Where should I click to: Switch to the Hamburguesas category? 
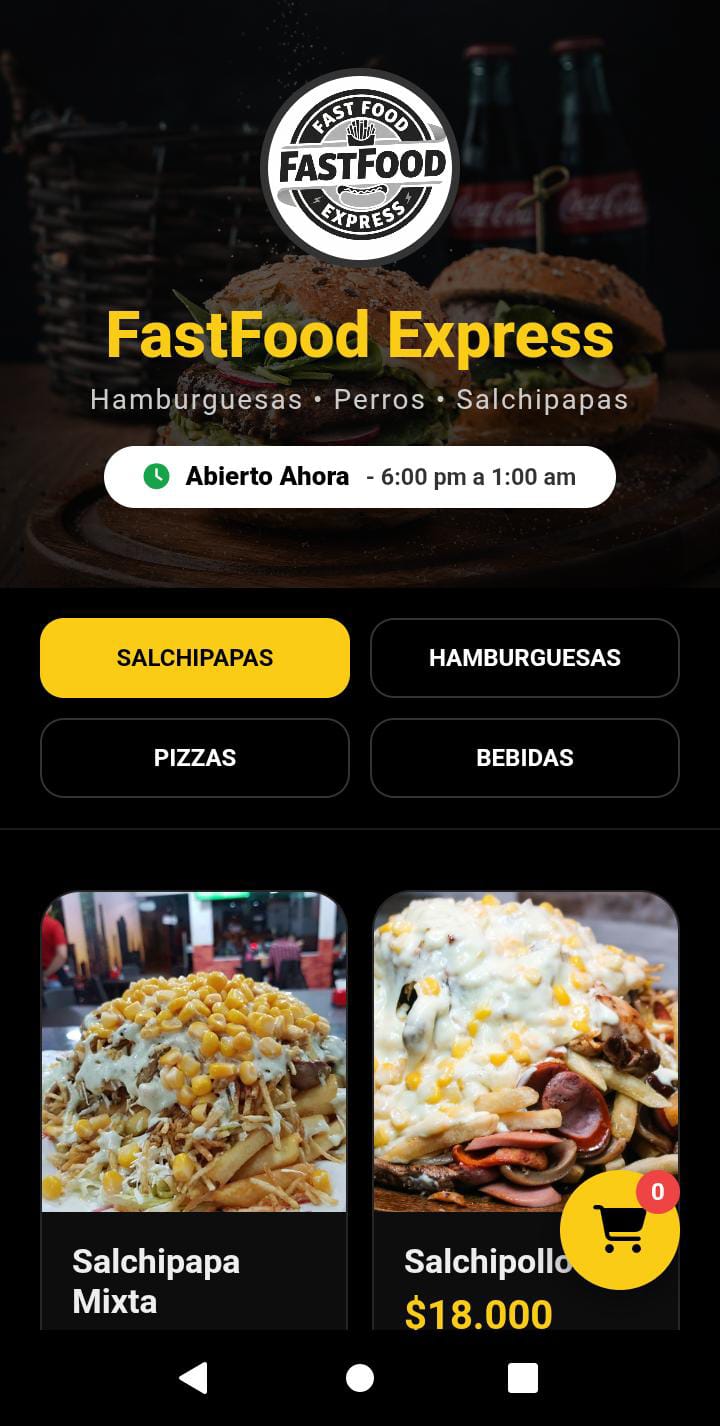pos(525,658)
